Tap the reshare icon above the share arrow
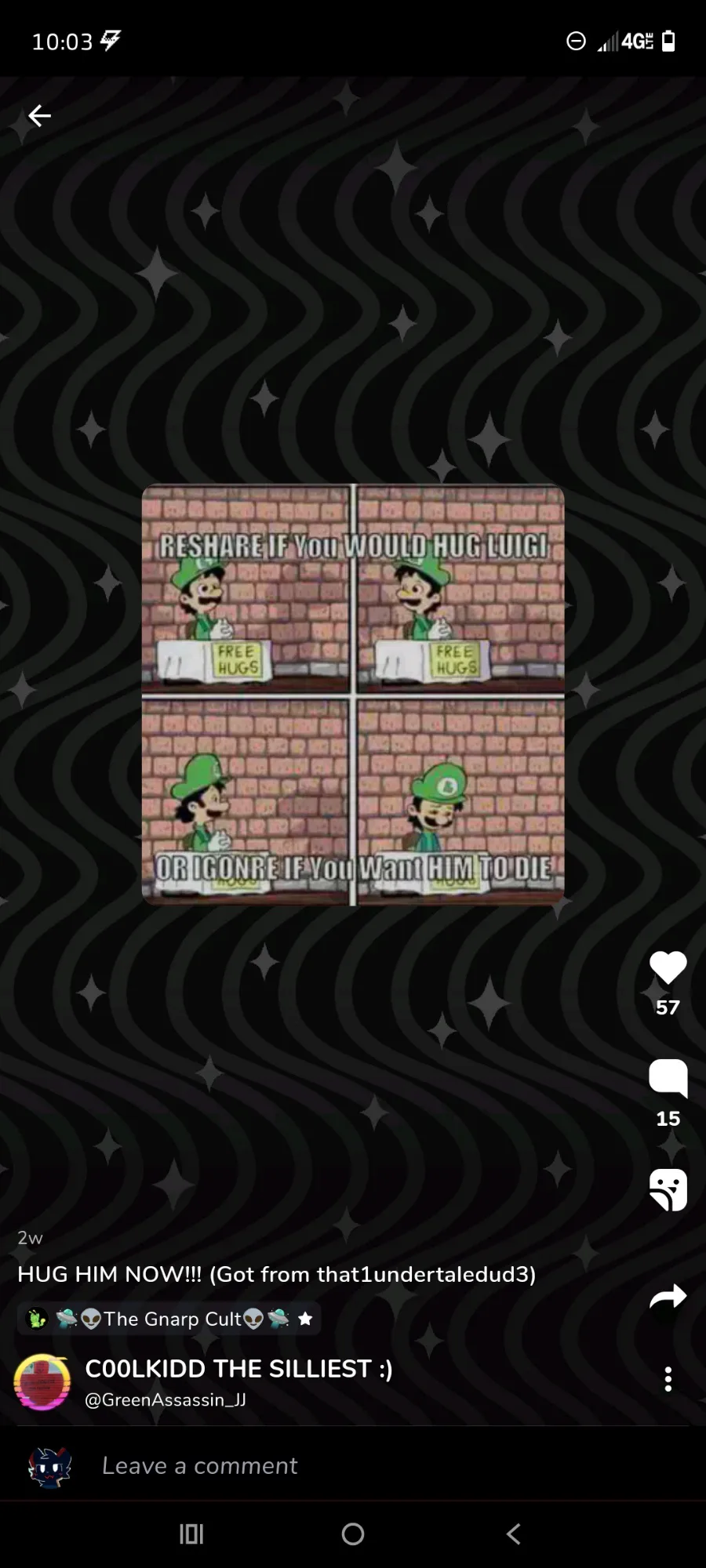706x1568 pixels. 668,1189
